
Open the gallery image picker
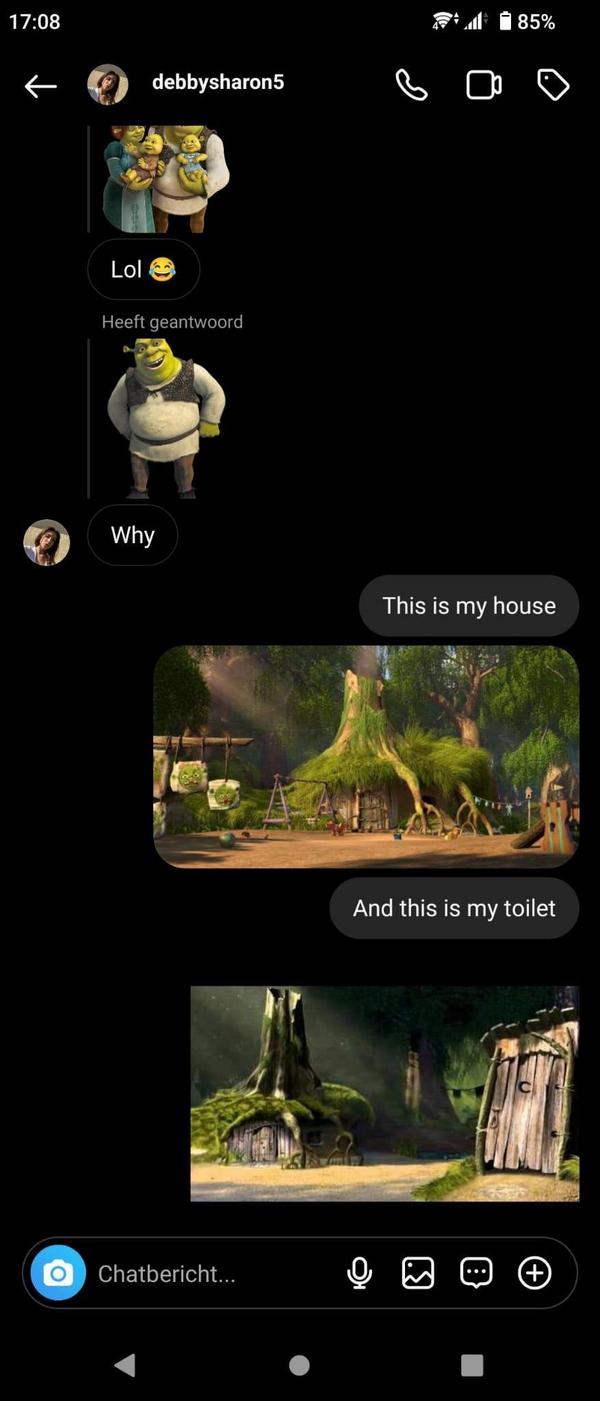(x=418, y=1273)
